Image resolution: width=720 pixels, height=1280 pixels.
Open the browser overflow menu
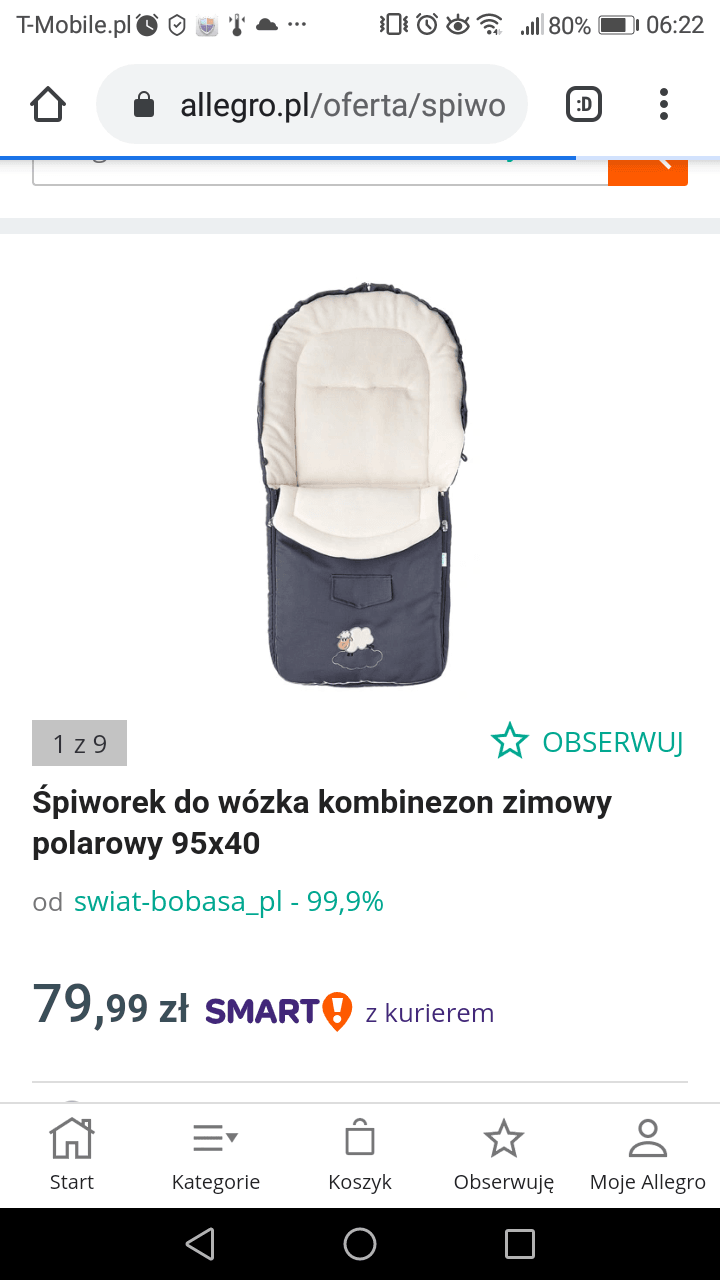click(x=664, y=104)
